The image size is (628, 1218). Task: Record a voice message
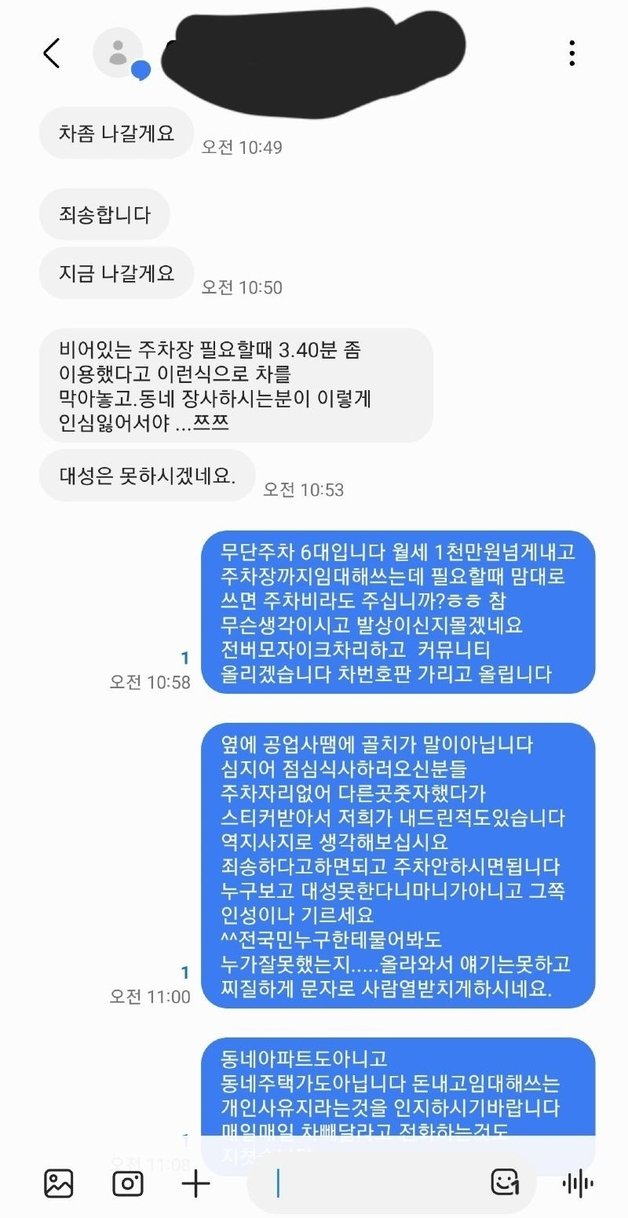click(x=577, y=1184)
